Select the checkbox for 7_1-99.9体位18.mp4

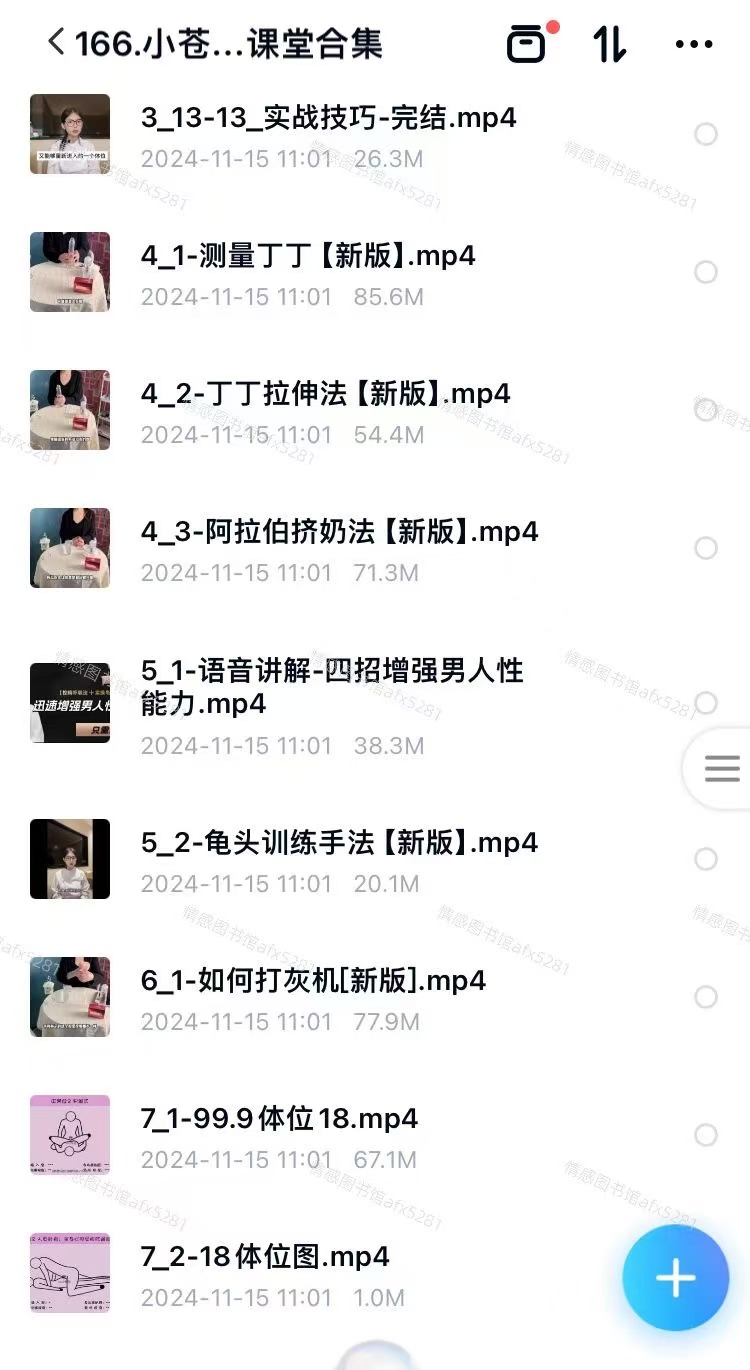[706, 1135]
